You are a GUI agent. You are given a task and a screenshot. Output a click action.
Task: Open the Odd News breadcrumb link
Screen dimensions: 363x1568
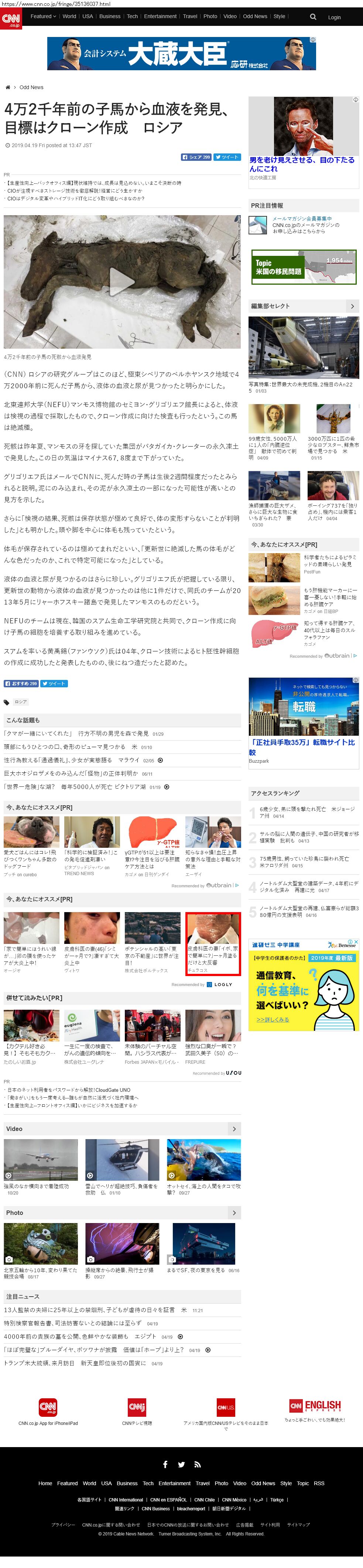point(31,87)
